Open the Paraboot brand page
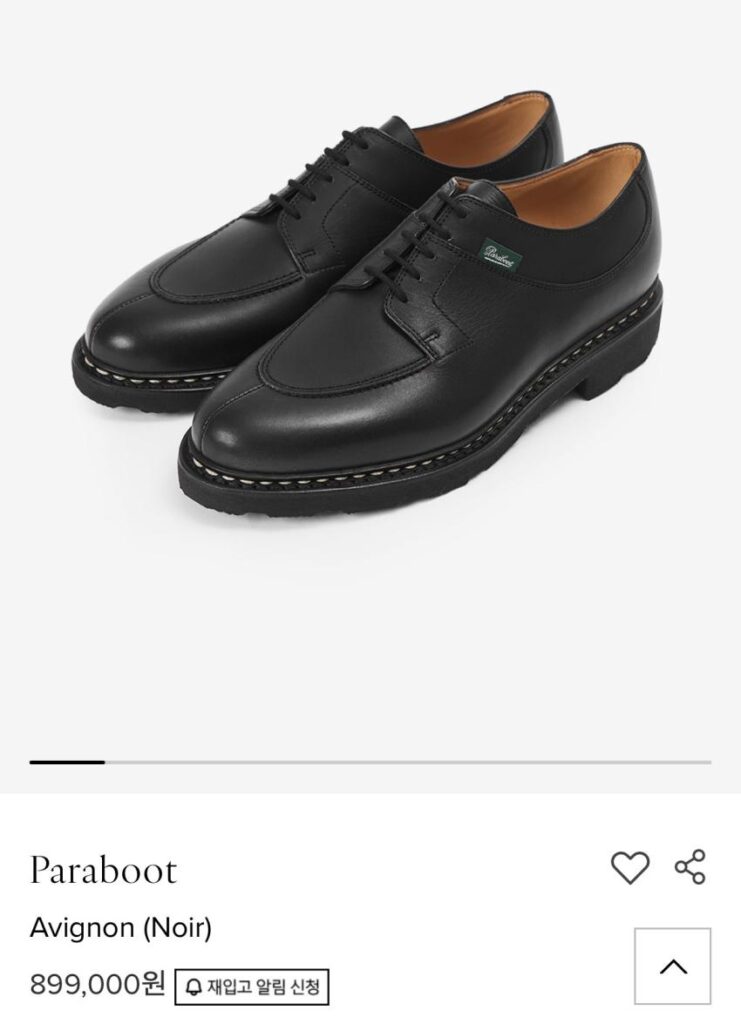The width and height of the screenshot is (741, 1024). point(103,869)
